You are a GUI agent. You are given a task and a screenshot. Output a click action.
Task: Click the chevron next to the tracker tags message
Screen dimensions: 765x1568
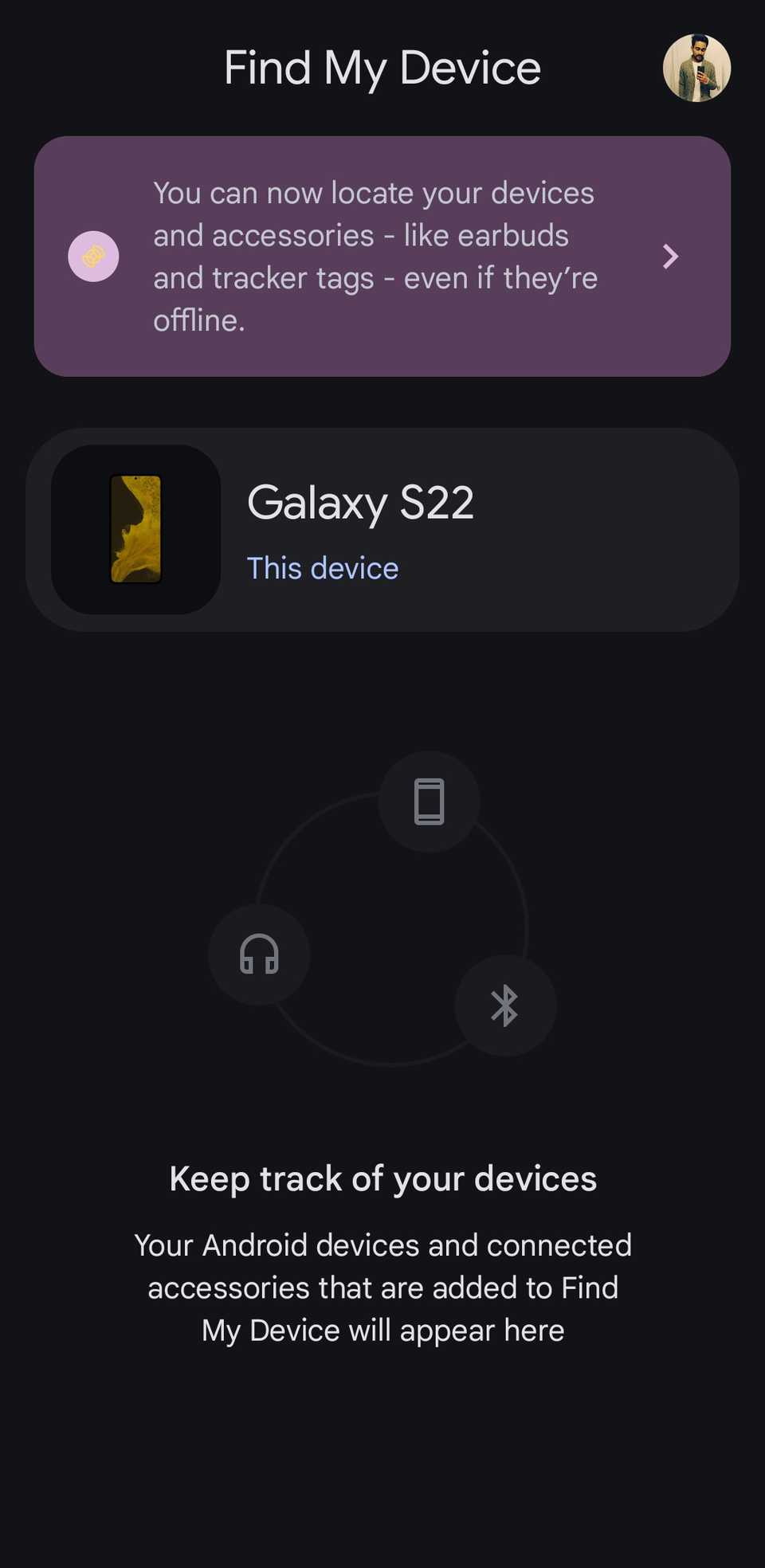coord(670,257)
